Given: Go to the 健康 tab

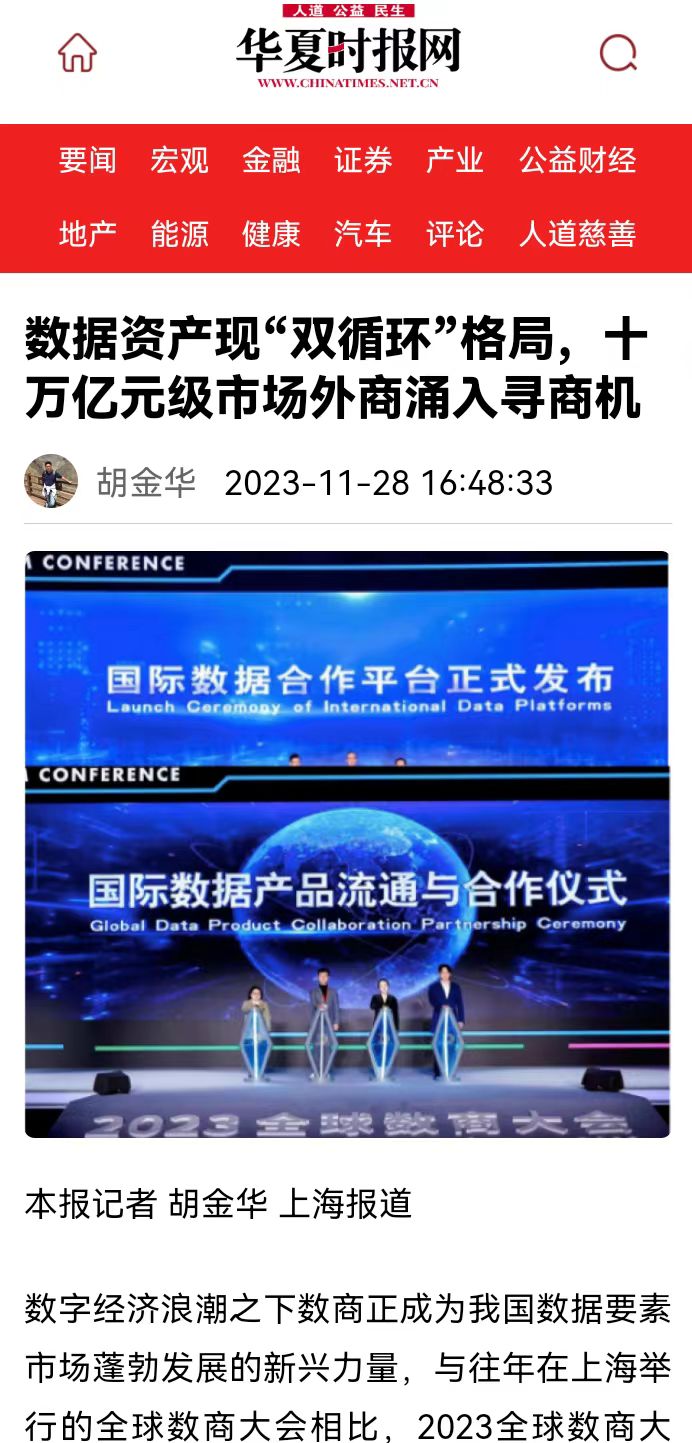Looking at the screenshot, I should pyautogui.click(x=271, y=234).
